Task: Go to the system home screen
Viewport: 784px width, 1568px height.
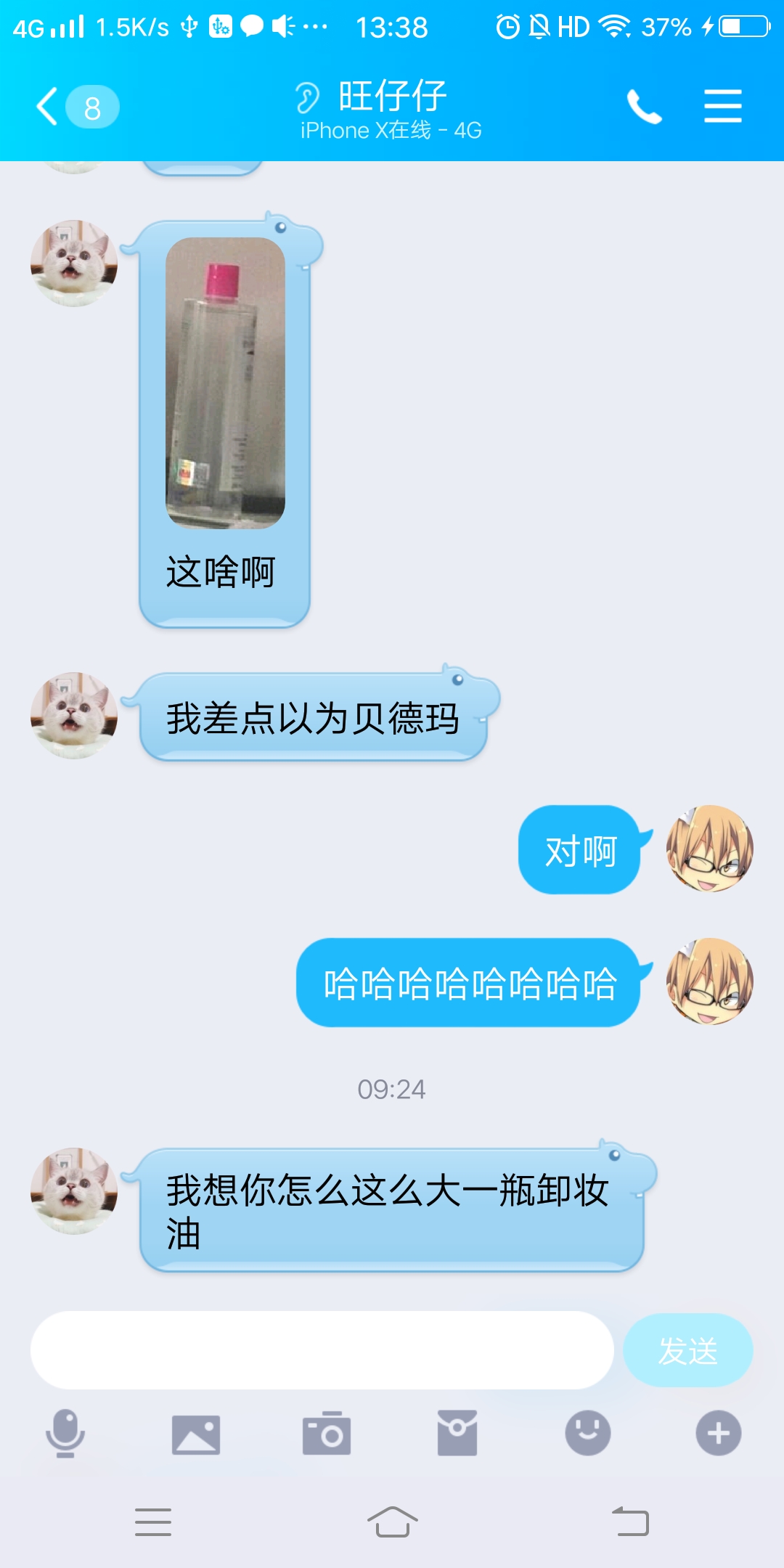Action: pyautogui.click(x=392, y=1522)
